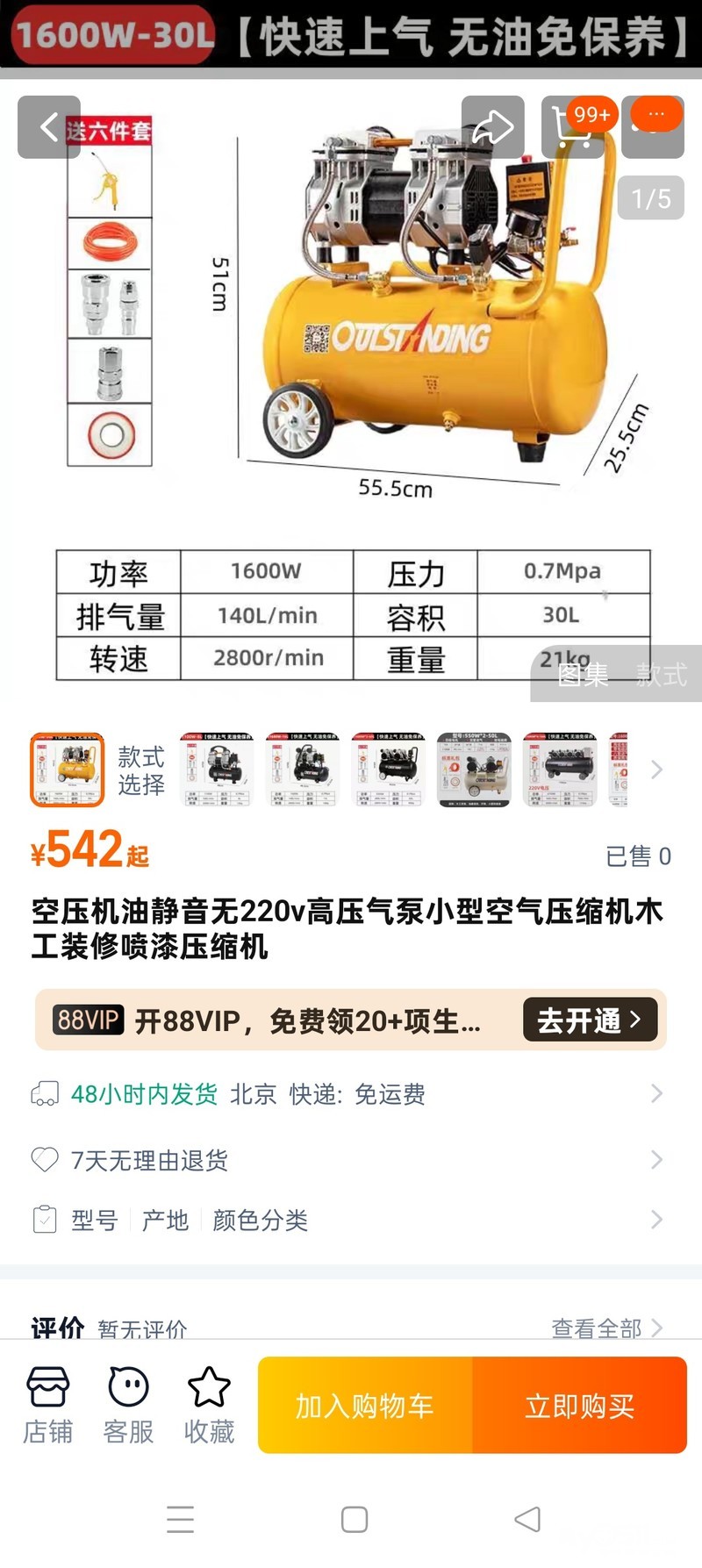This screenshot has height=1568, width=702.
Task: Tap the system home square button
Action: (354, 1520)
